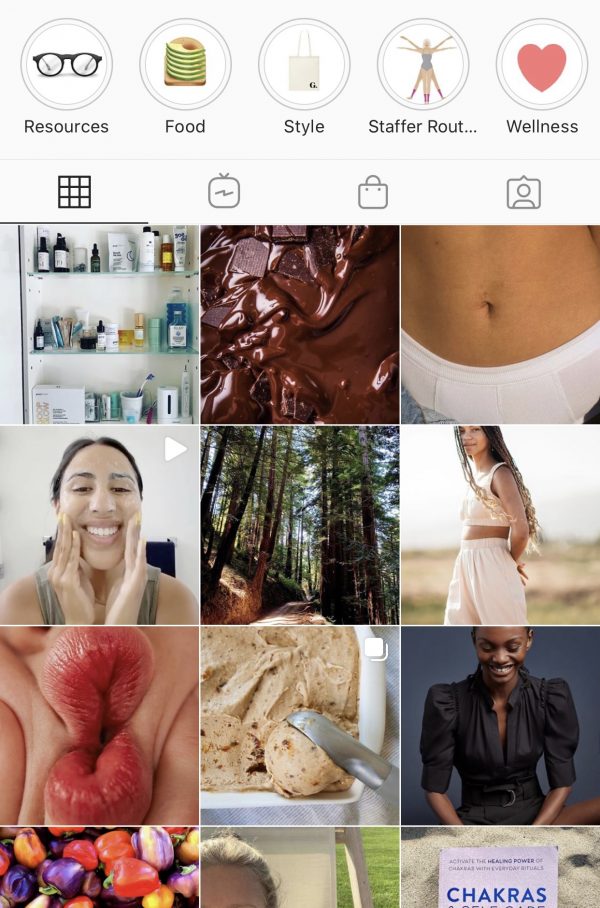Open the Resources story highlight

point(66,65)
